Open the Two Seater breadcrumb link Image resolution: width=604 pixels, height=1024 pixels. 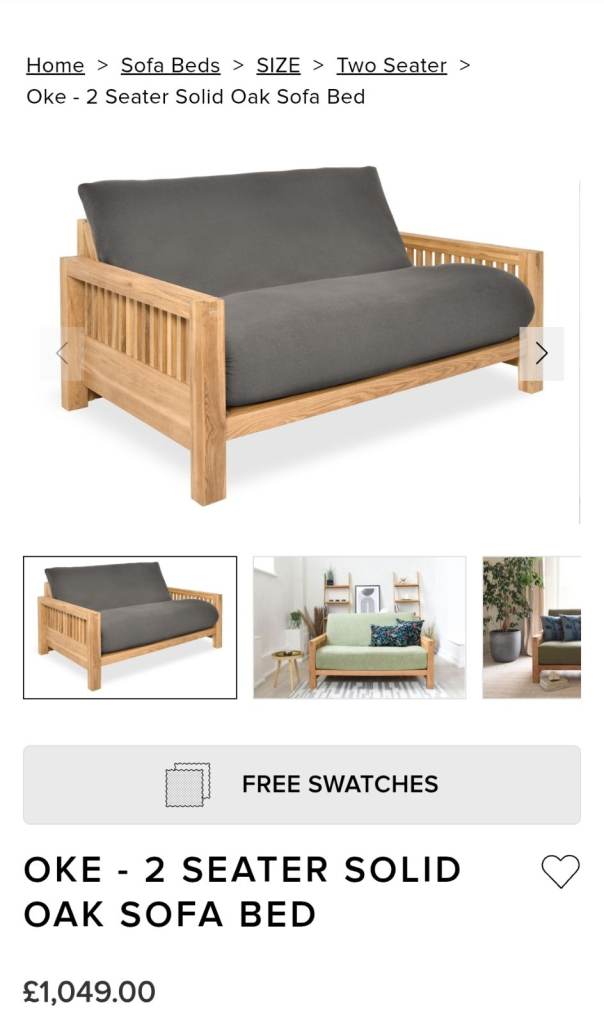pos(391,66)
